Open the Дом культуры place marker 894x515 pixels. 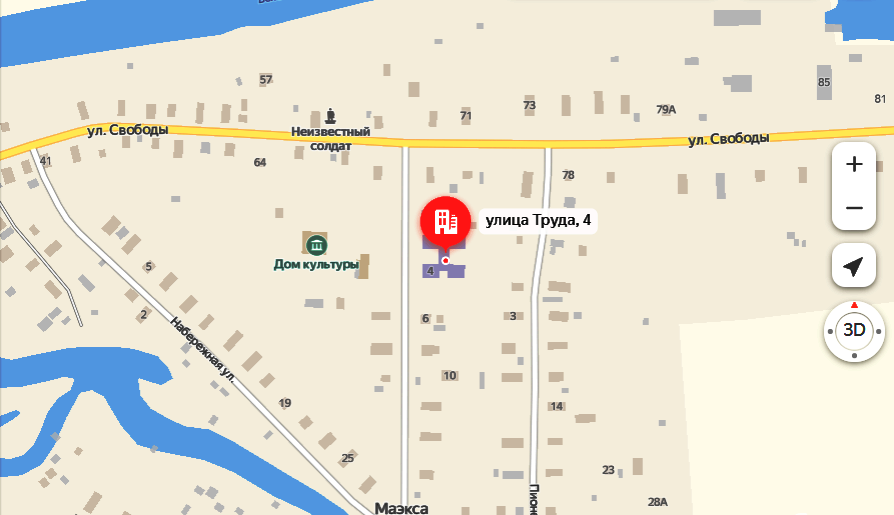click(x=316, y=245)
